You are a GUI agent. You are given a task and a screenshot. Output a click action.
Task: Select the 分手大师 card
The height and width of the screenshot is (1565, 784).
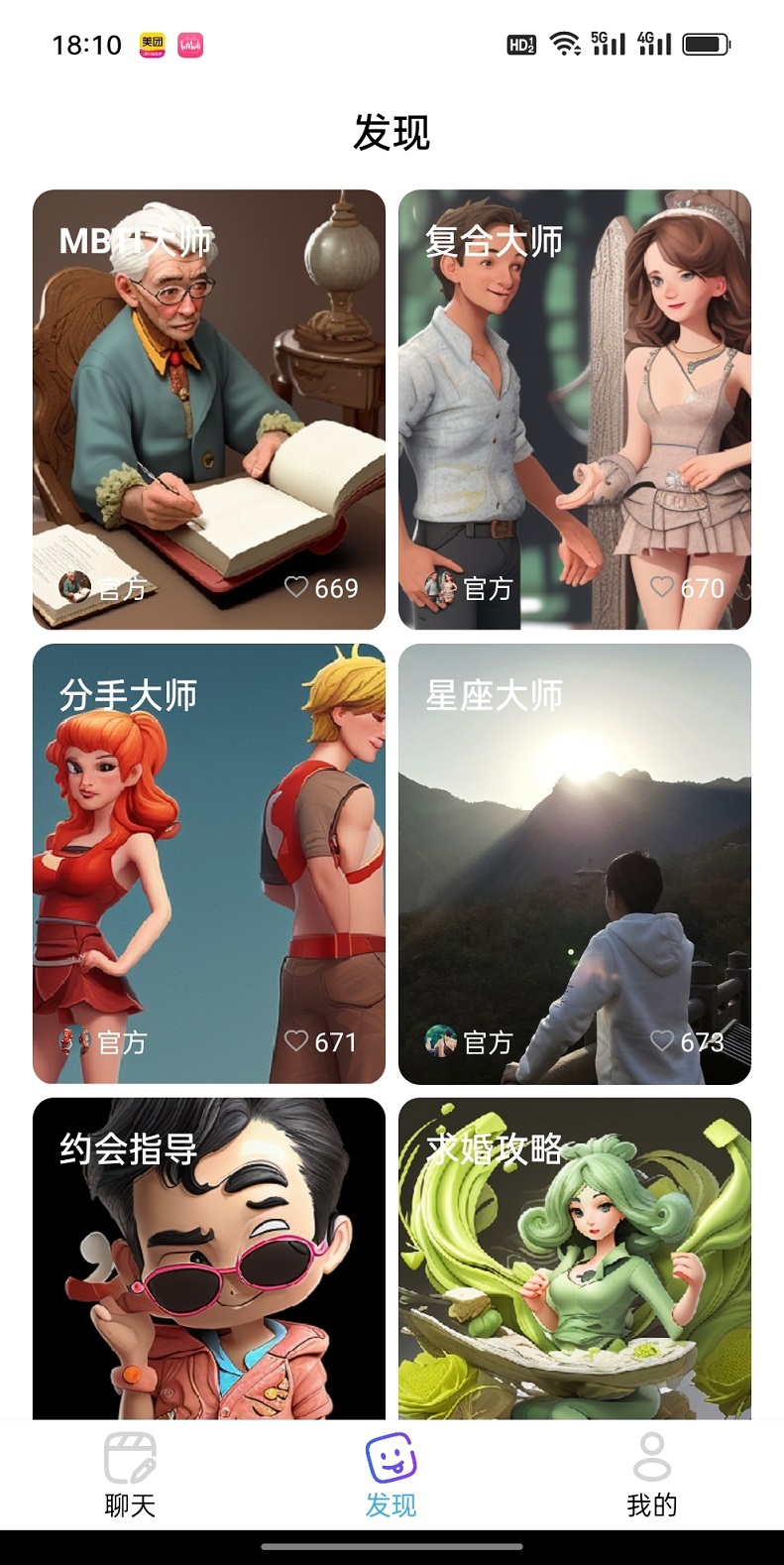[x=208, y=863]
